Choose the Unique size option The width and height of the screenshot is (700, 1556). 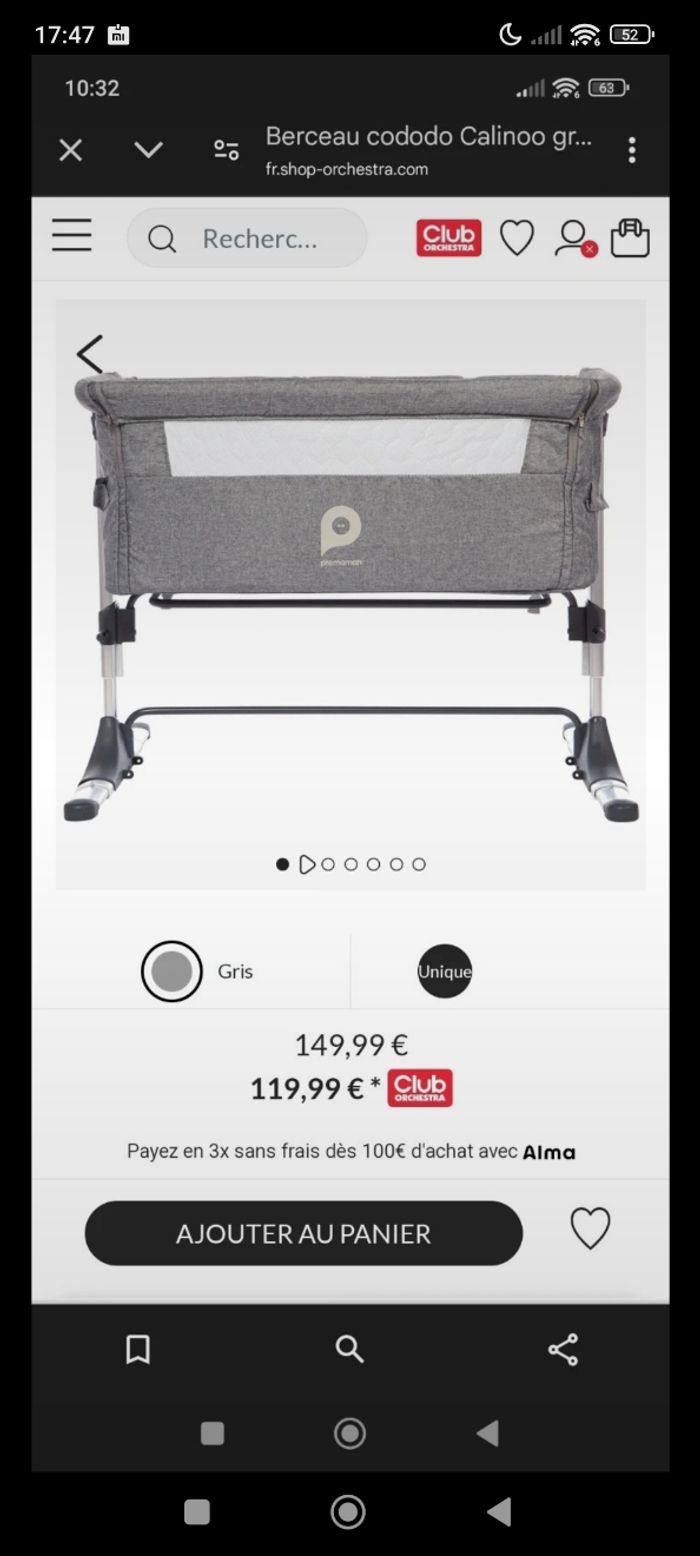click(x=445, y=971)
